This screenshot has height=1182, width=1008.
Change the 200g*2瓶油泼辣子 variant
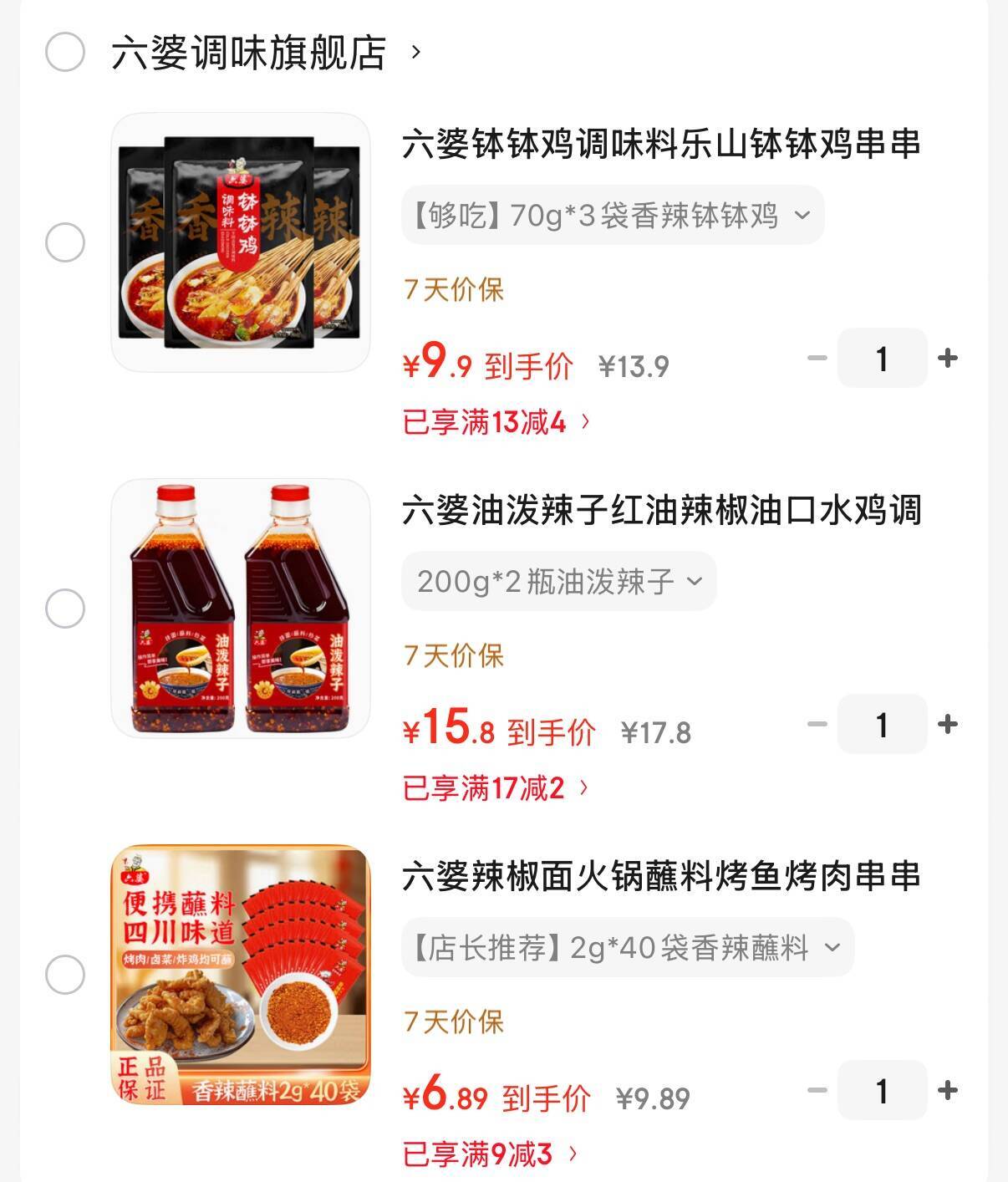559,581
